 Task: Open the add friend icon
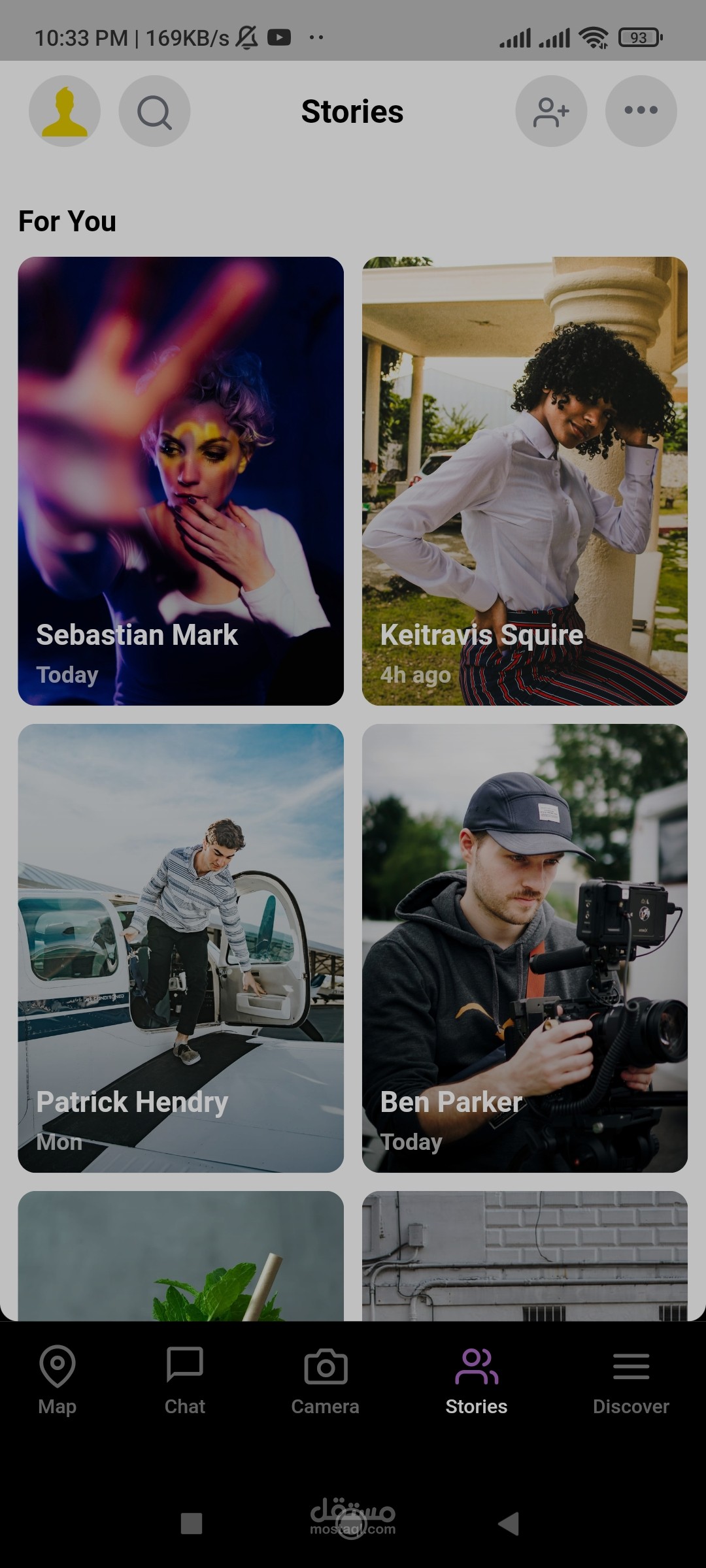(x=551, y=110)
